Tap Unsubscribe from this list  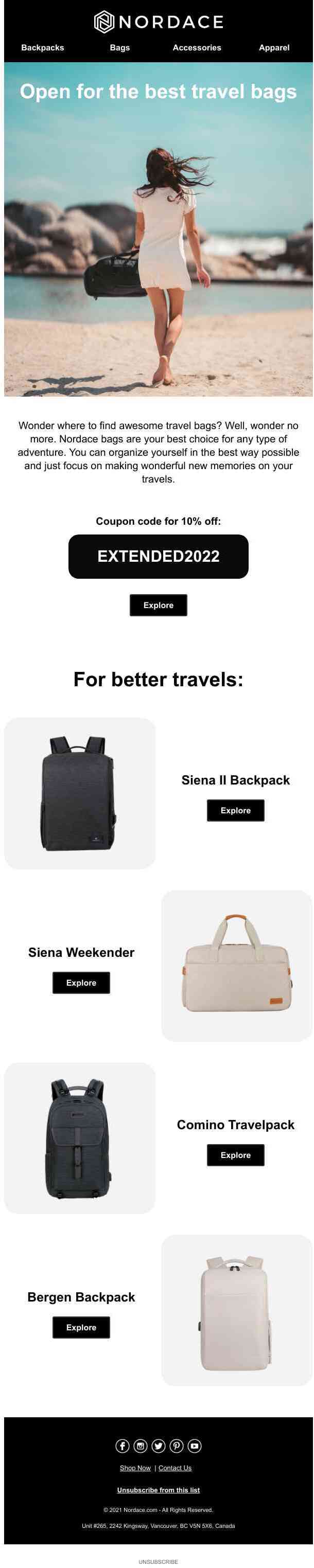click(x=158, y=1489)
